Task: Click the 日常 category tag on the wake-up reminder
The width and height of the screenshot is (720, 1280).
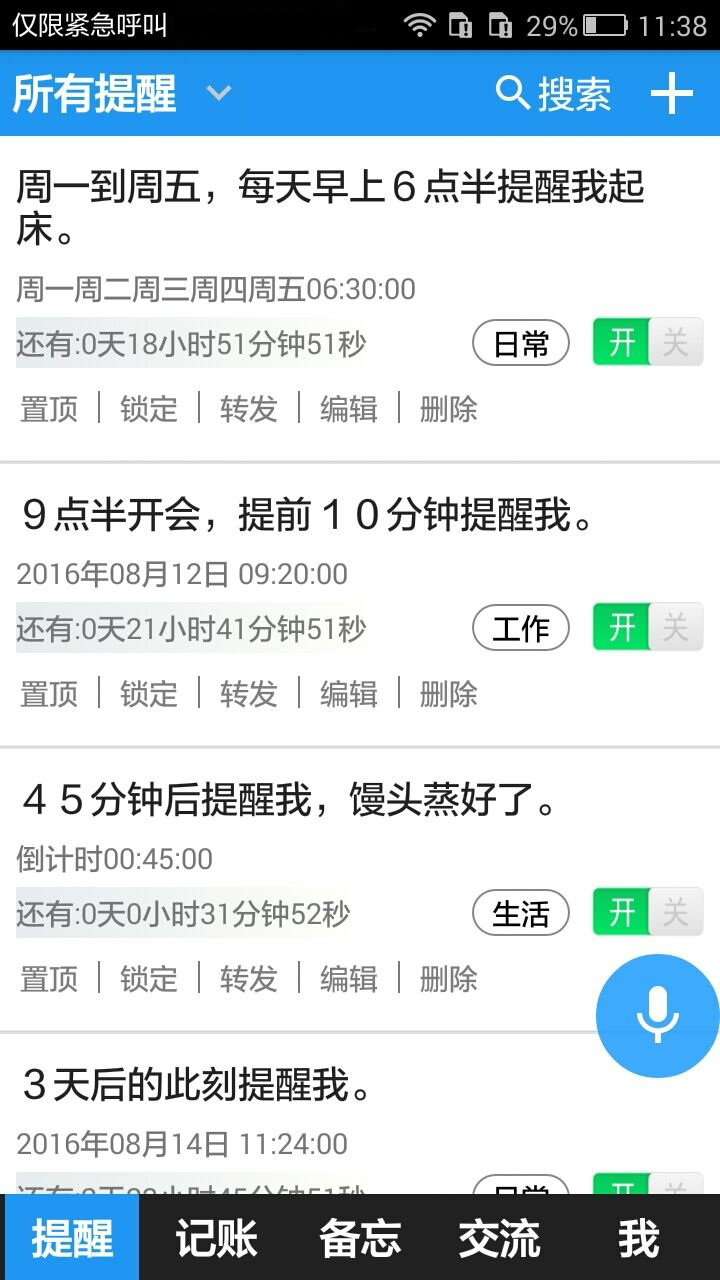Action: coord(520,342)
